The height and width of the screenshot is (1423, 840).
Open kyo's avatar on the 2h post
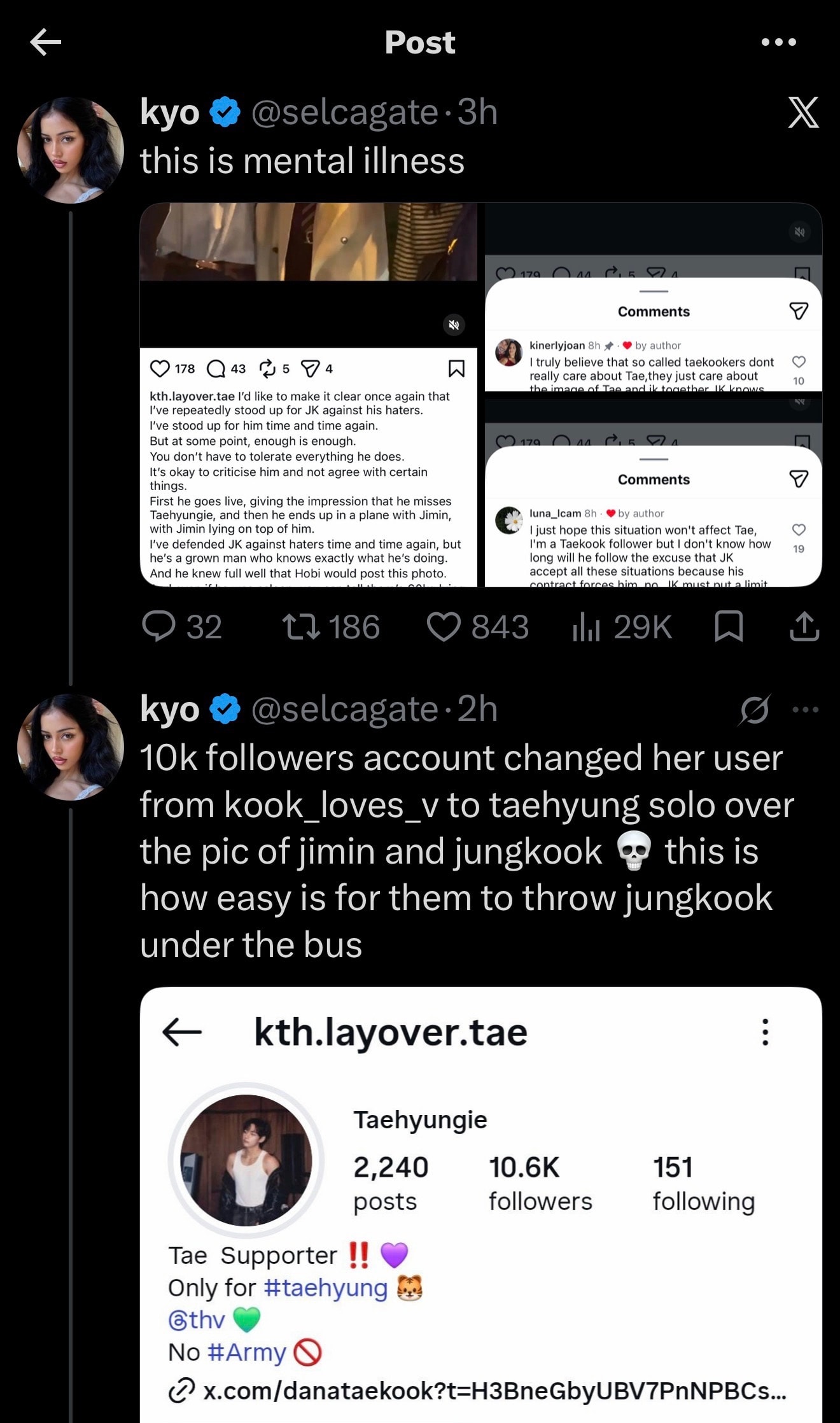coord(71,747)
